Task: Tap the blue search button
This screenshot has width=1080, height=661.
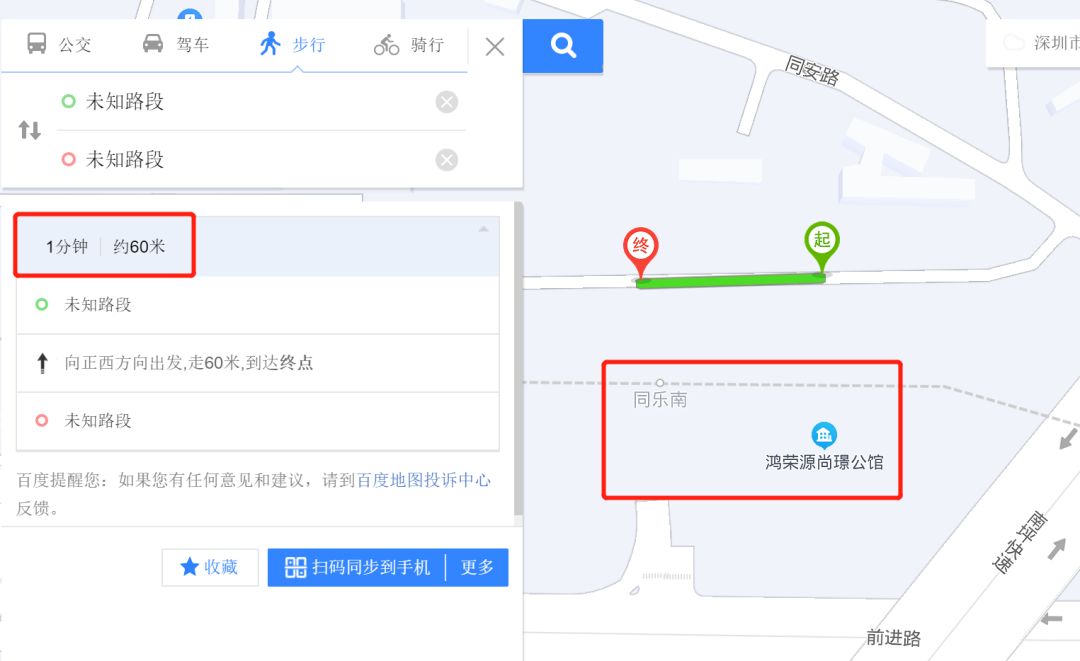Action: pyautogui.click(x=563, y=45)
